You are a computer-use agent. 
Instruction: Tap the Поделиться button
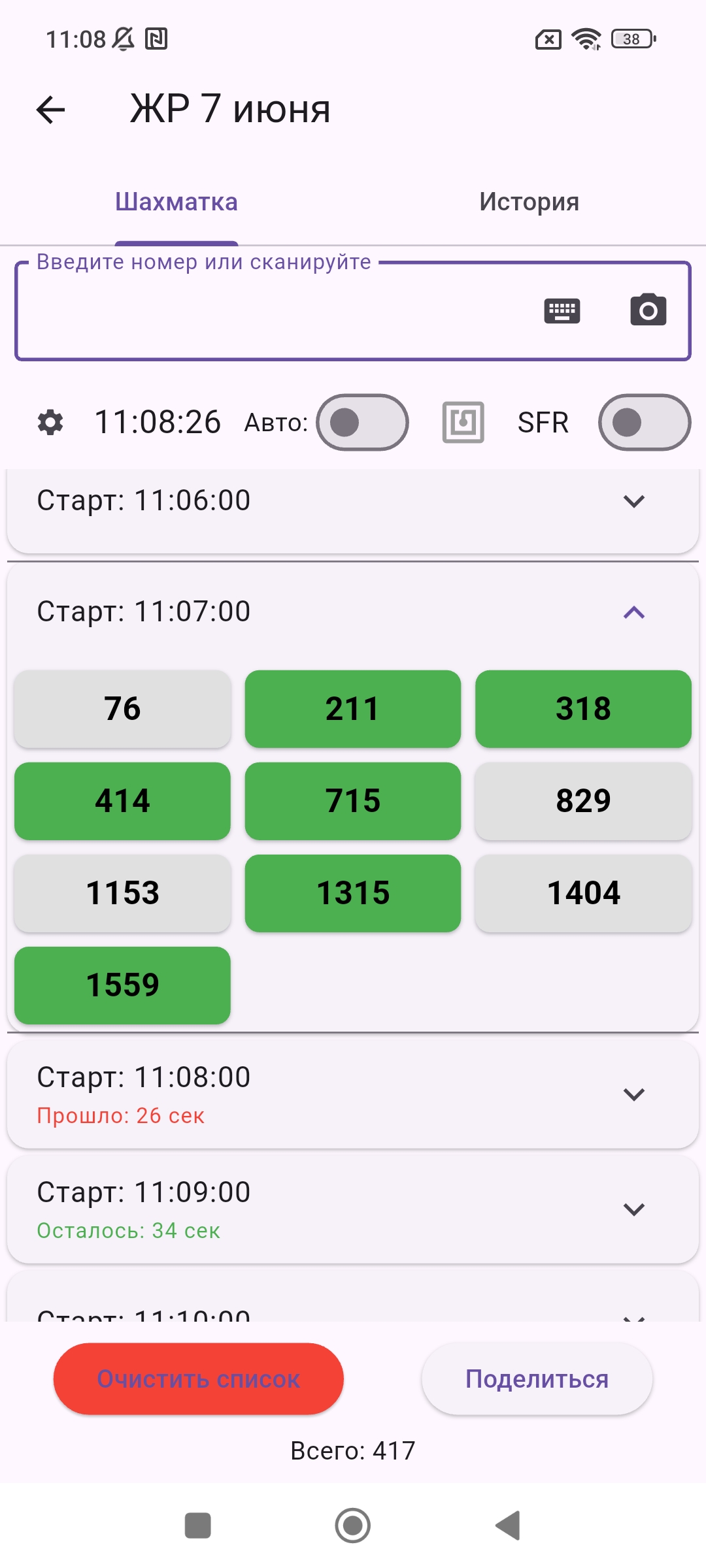click(x=537, y=1379)
